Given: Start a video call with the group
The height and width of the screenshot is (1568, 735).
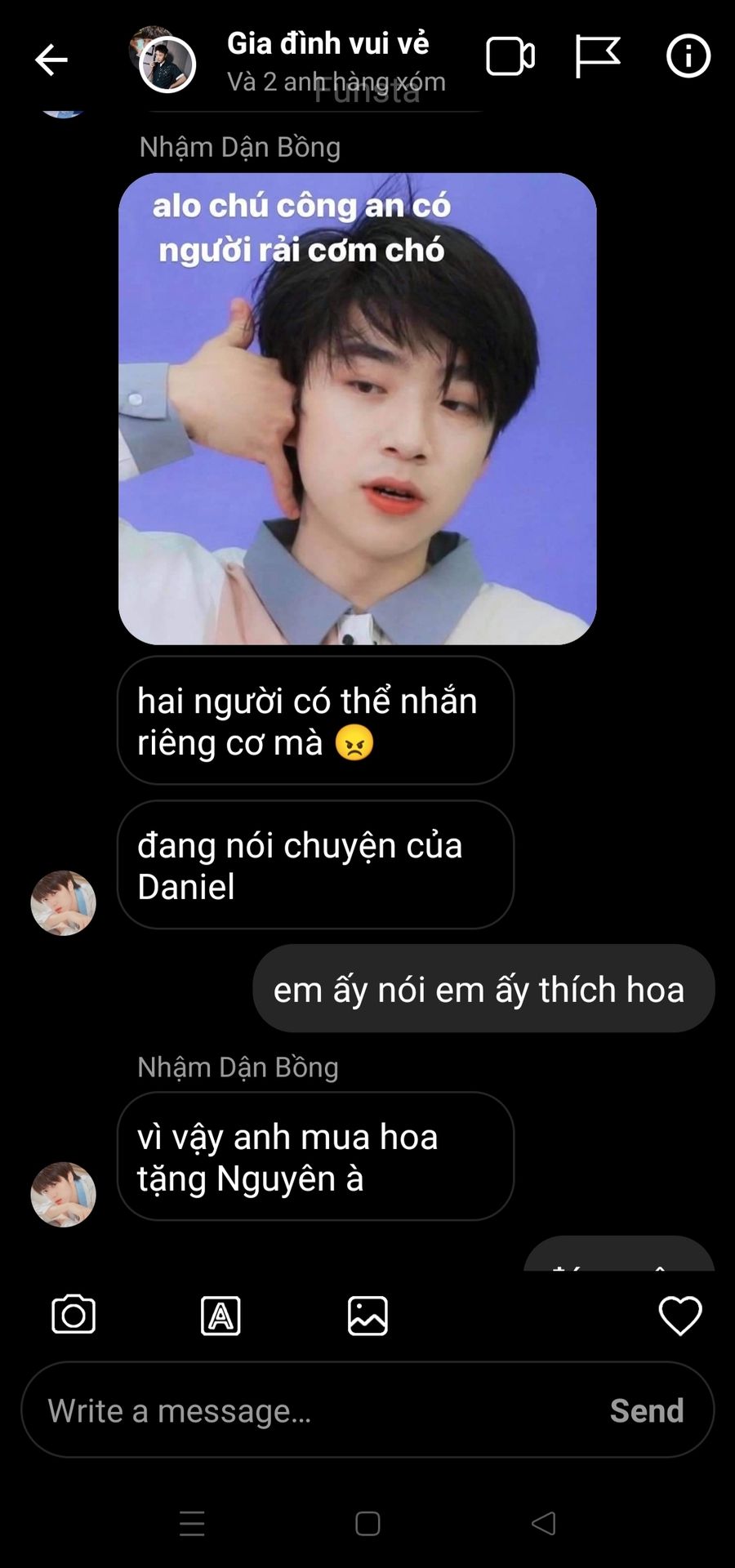Looking at the screenshot, I should [x=510, y=57].
